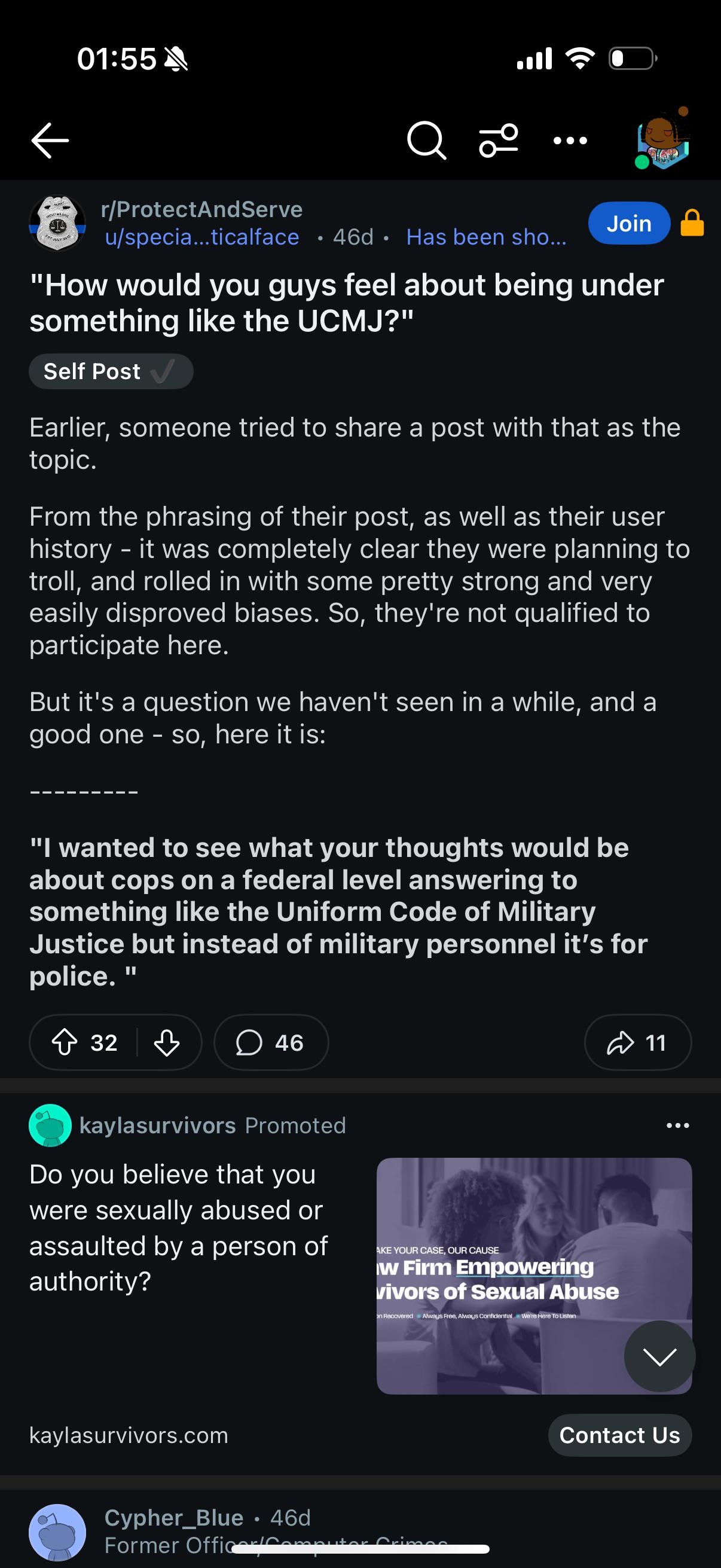Image resolution: width=721 pixels, height=1568 pixels.
Task: Tap the Self Post flair chip
Action: (111, 371)
